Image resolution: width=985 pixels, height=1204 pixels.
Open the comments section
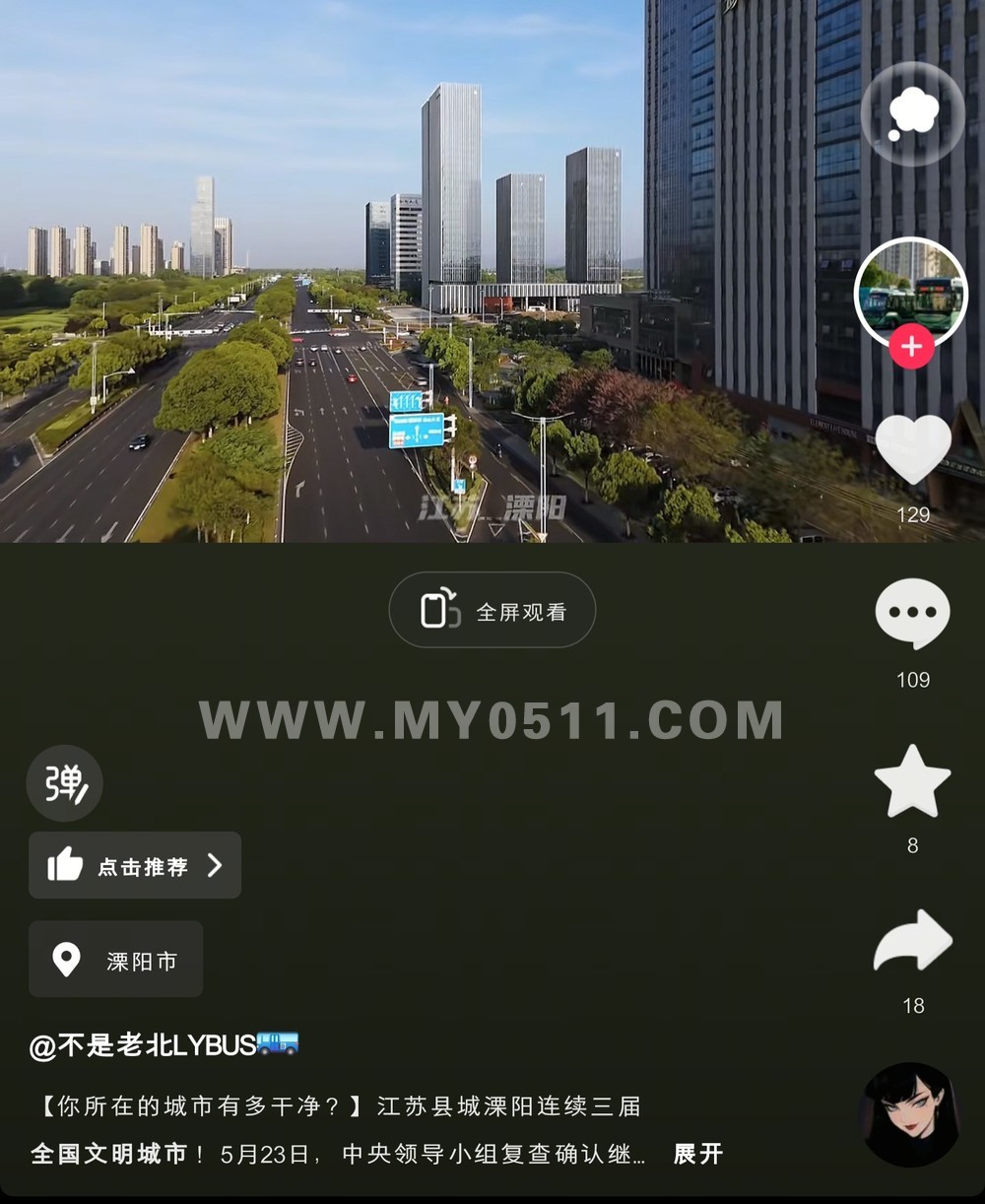(x=912, y=614)
